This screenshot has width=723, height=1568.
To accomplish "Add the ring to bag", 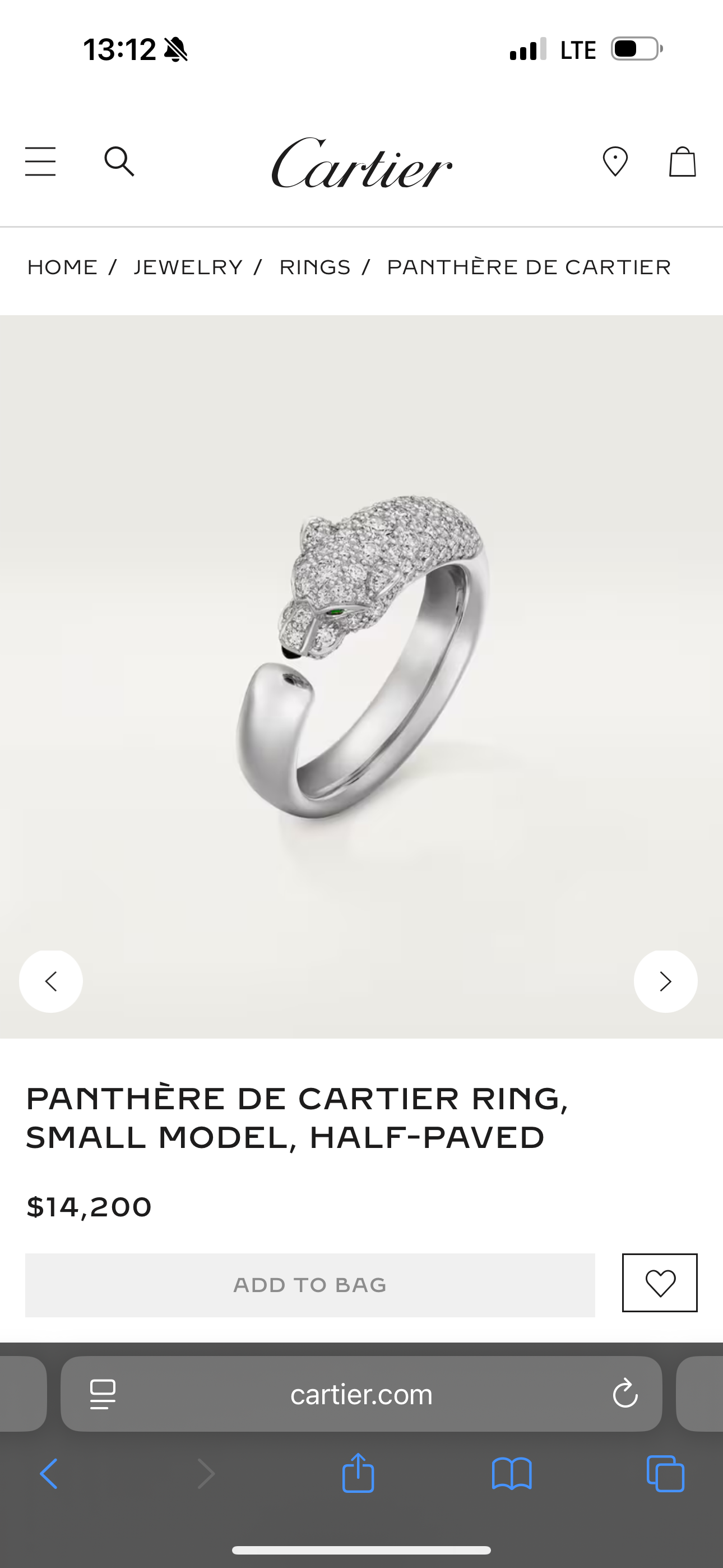I will 310,1285.
